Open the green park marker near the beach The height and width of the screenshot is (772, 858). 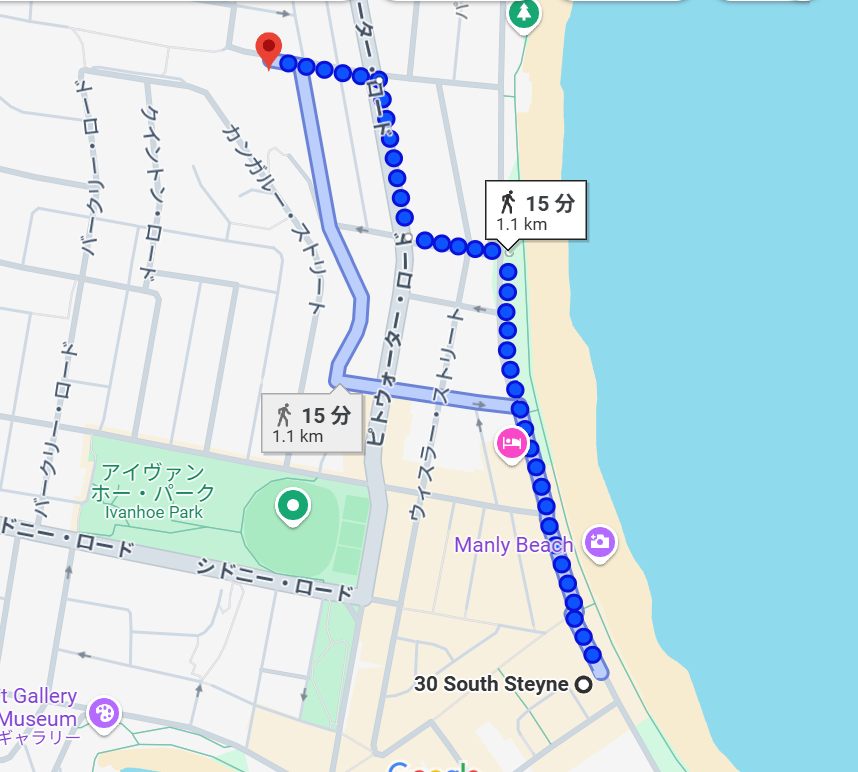point(523,13)
